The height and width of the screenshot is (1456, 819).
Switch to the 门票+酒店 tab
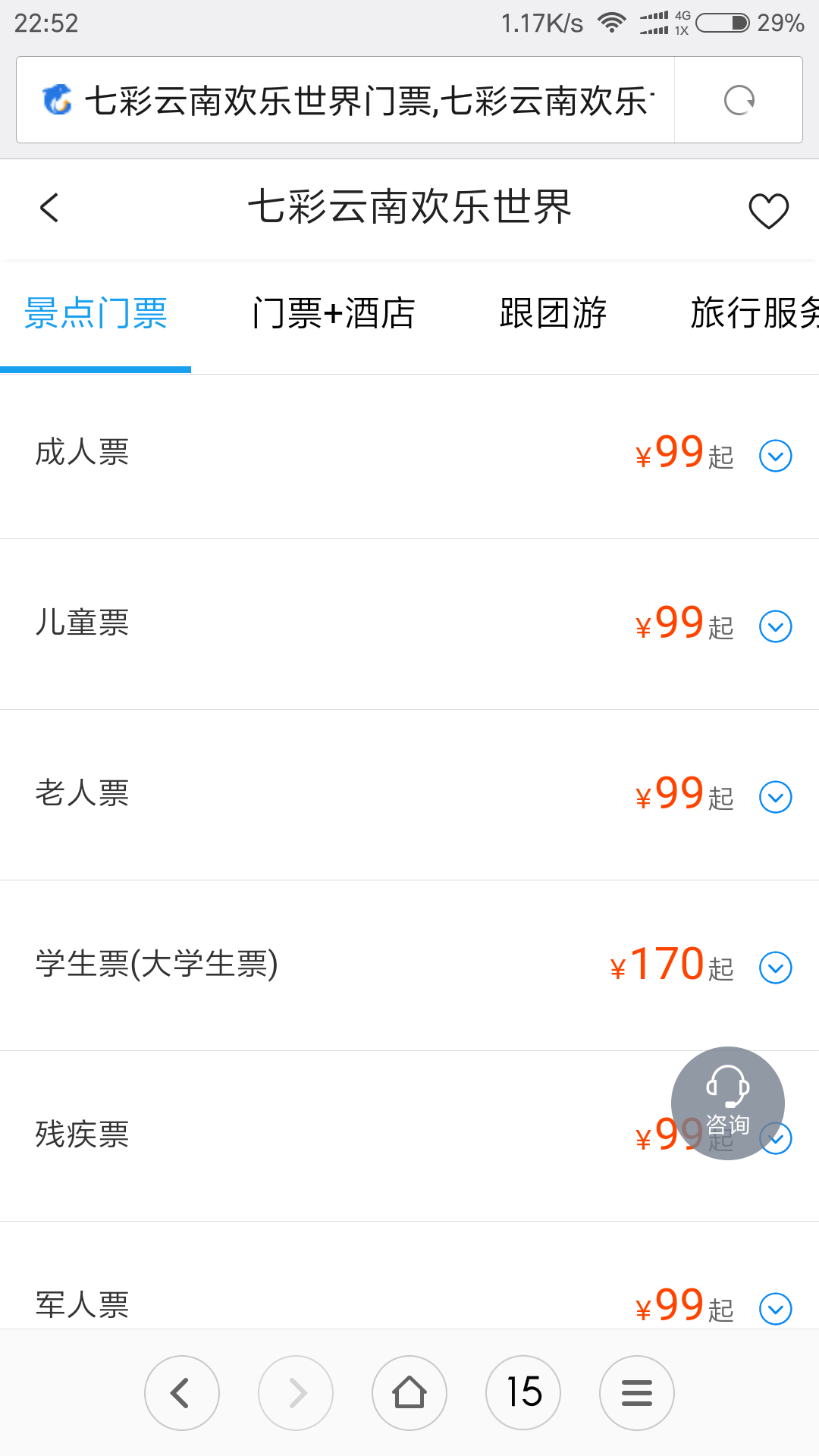coord(334,313)
